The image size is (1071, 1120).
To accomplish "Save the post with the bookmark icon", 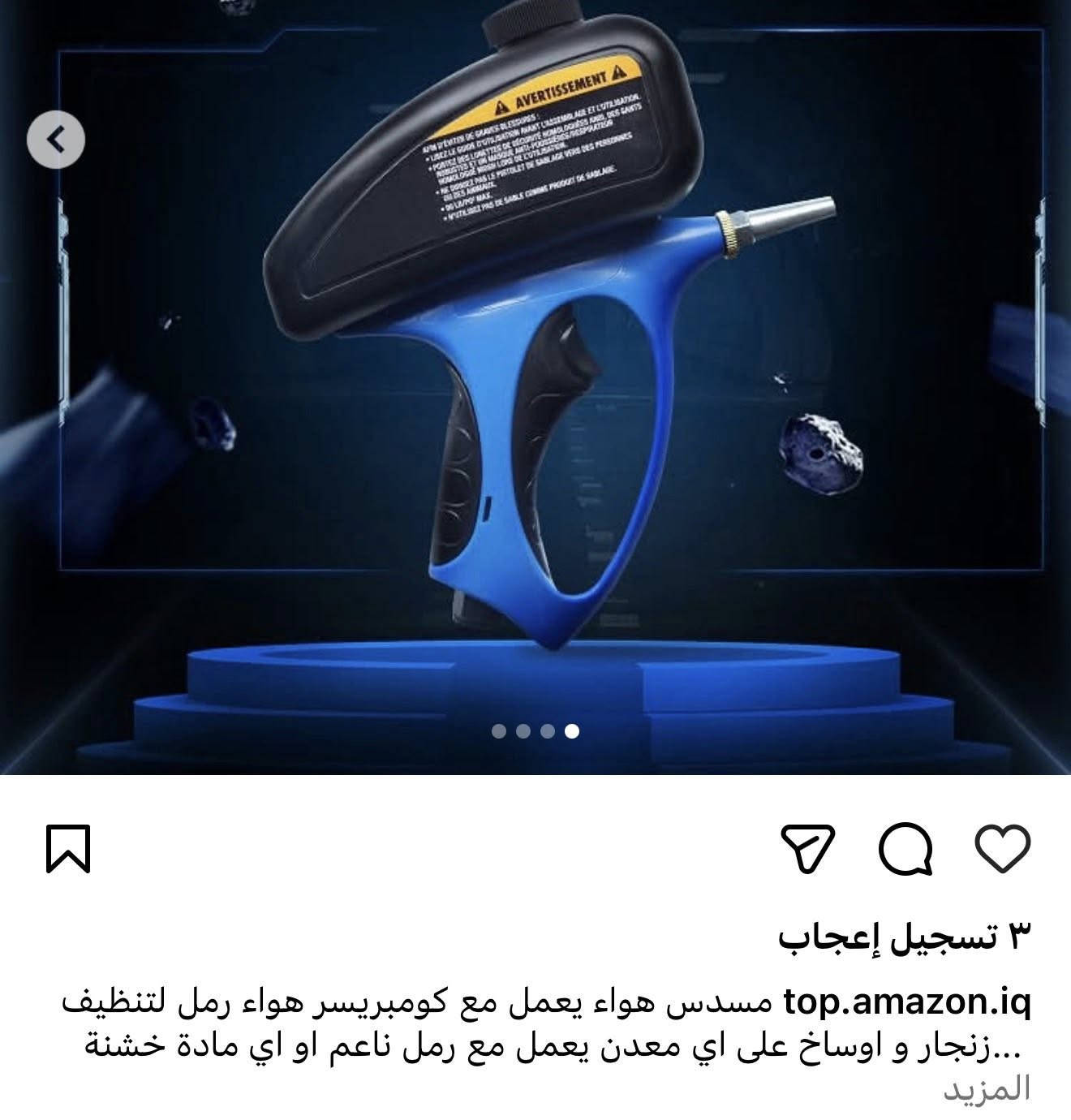I will (x=68, y=849).
